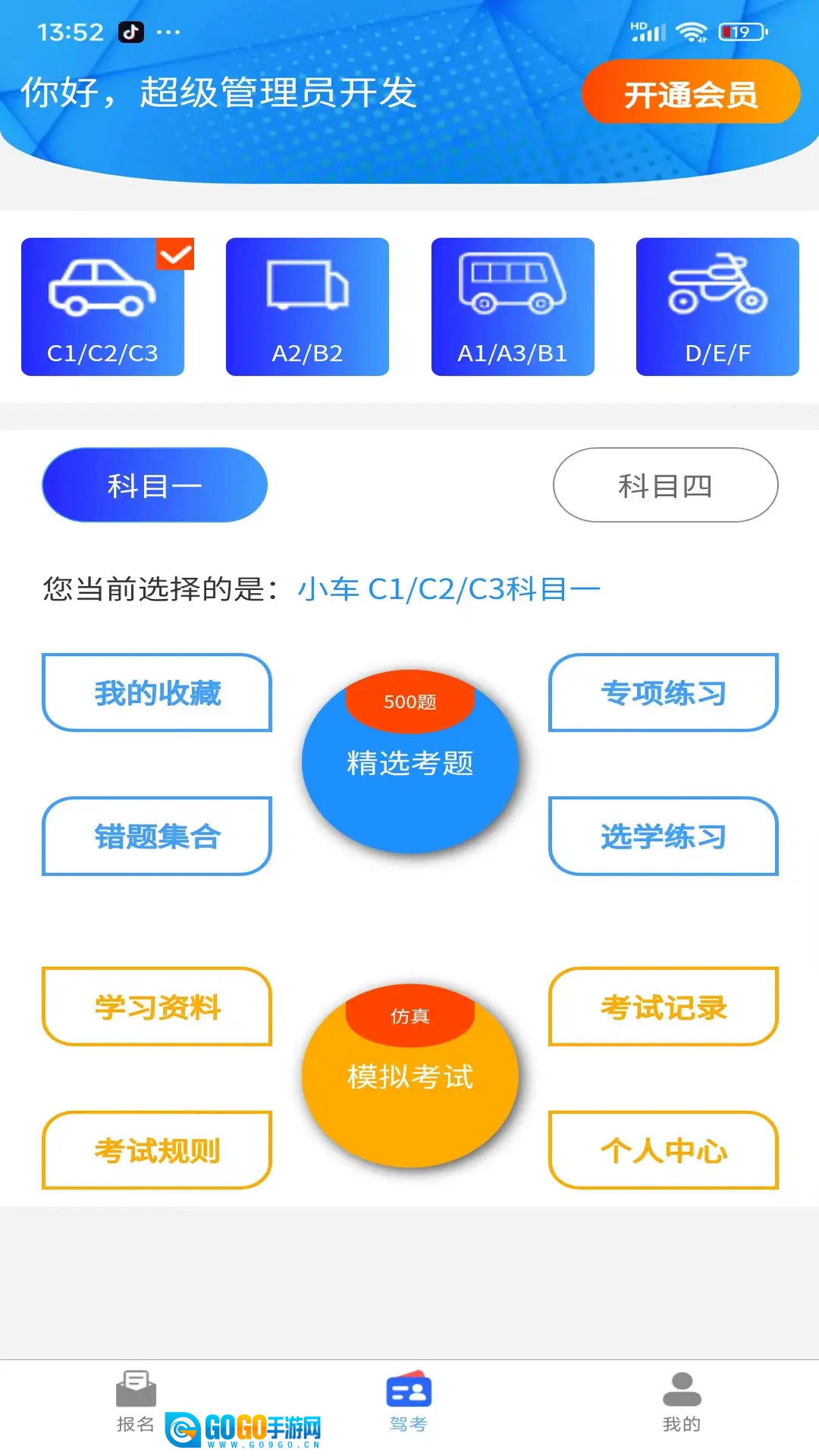Open 错题集合
819x1456 pixels.
point(157,836)
